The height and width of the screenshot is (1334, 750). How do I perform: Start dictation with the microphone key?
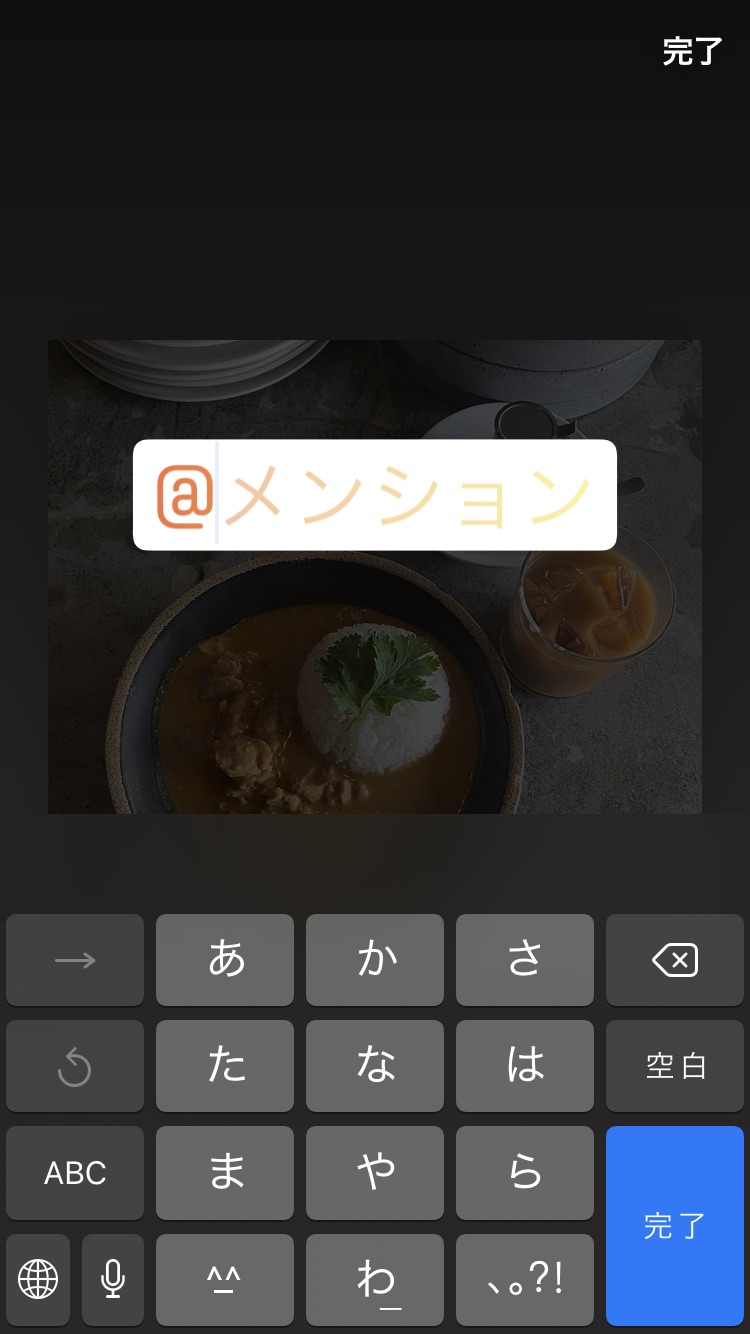click(113, 1279)
